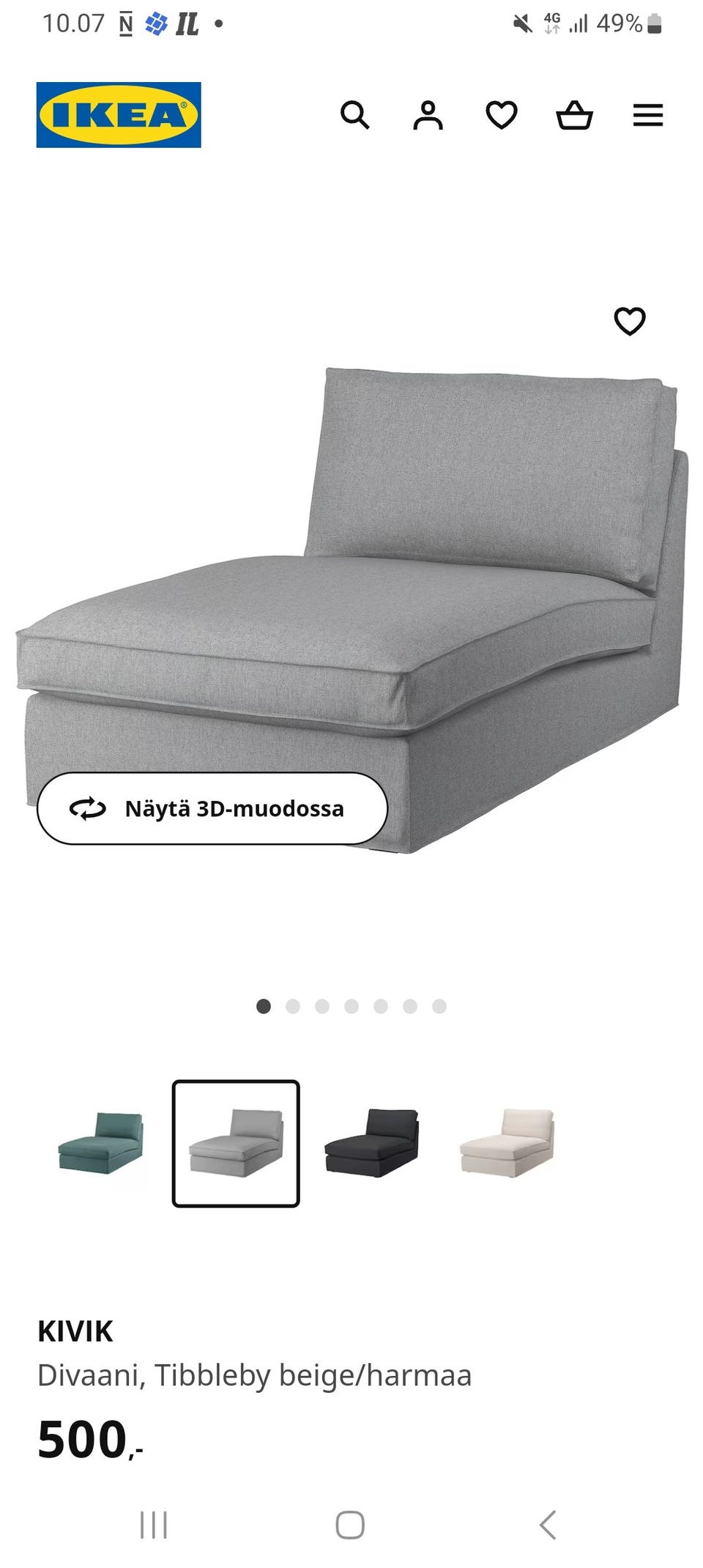Image resolution: width=703 pixels, height=1568 pixels.
Task: Save the KIVIK divaani to favorites
Action: (x=629, y=321)
